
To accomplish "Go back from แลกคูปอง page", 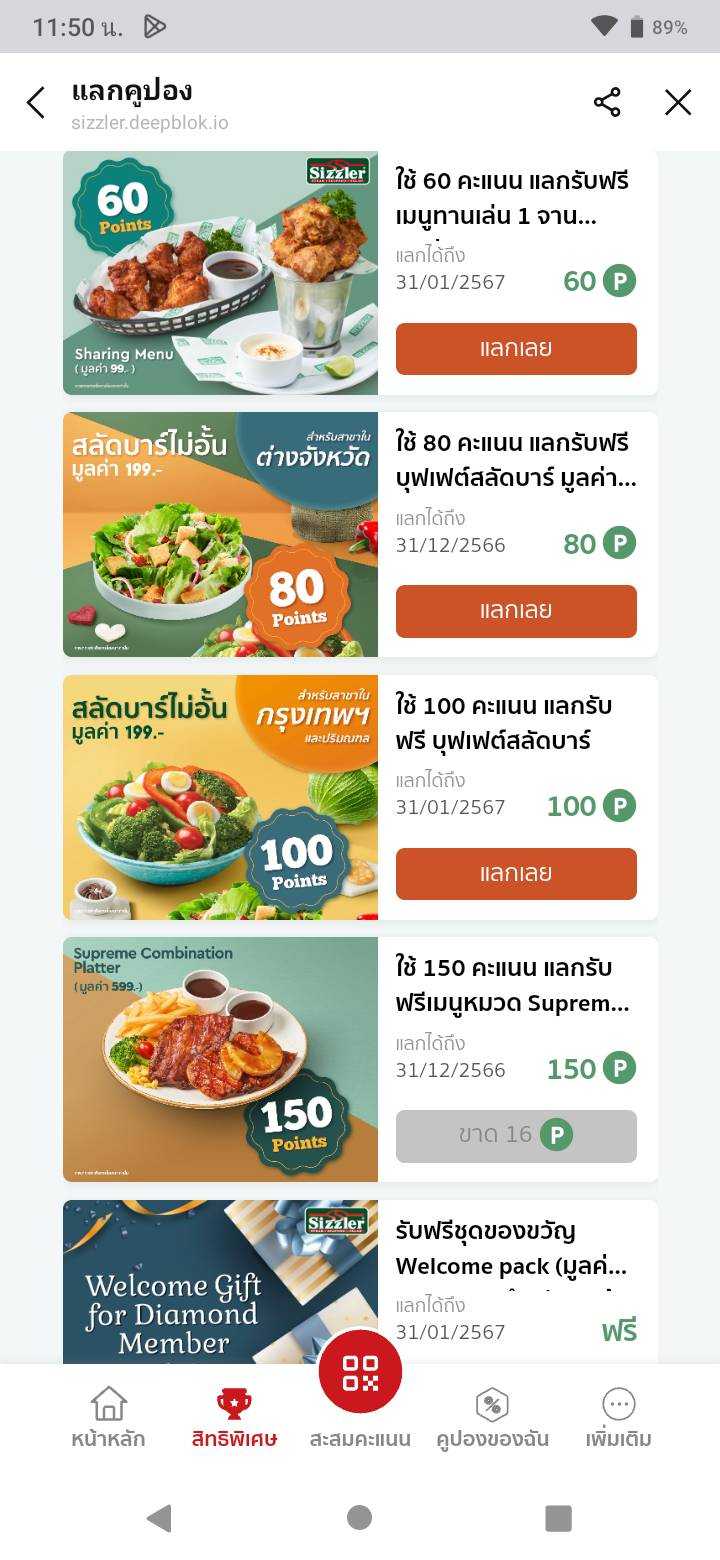I will pos(36,102).
